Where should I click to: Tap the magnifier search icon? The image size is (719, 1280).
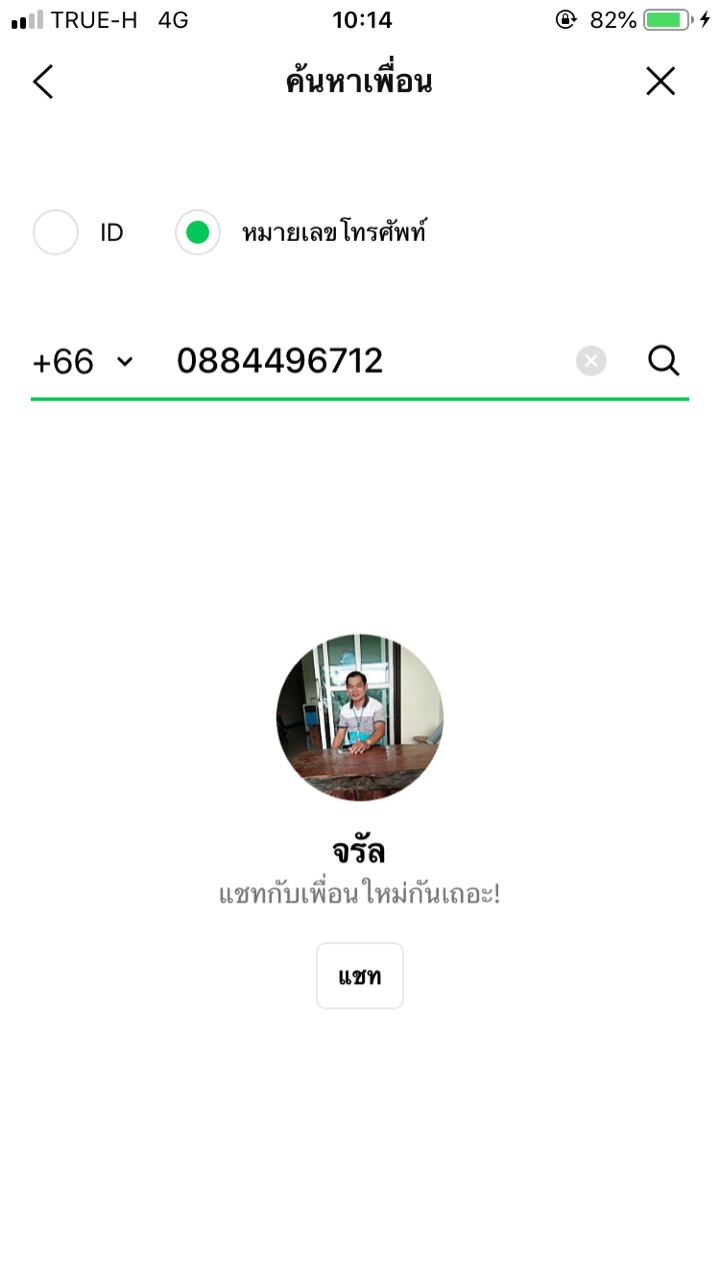click(x=663, y=361)
